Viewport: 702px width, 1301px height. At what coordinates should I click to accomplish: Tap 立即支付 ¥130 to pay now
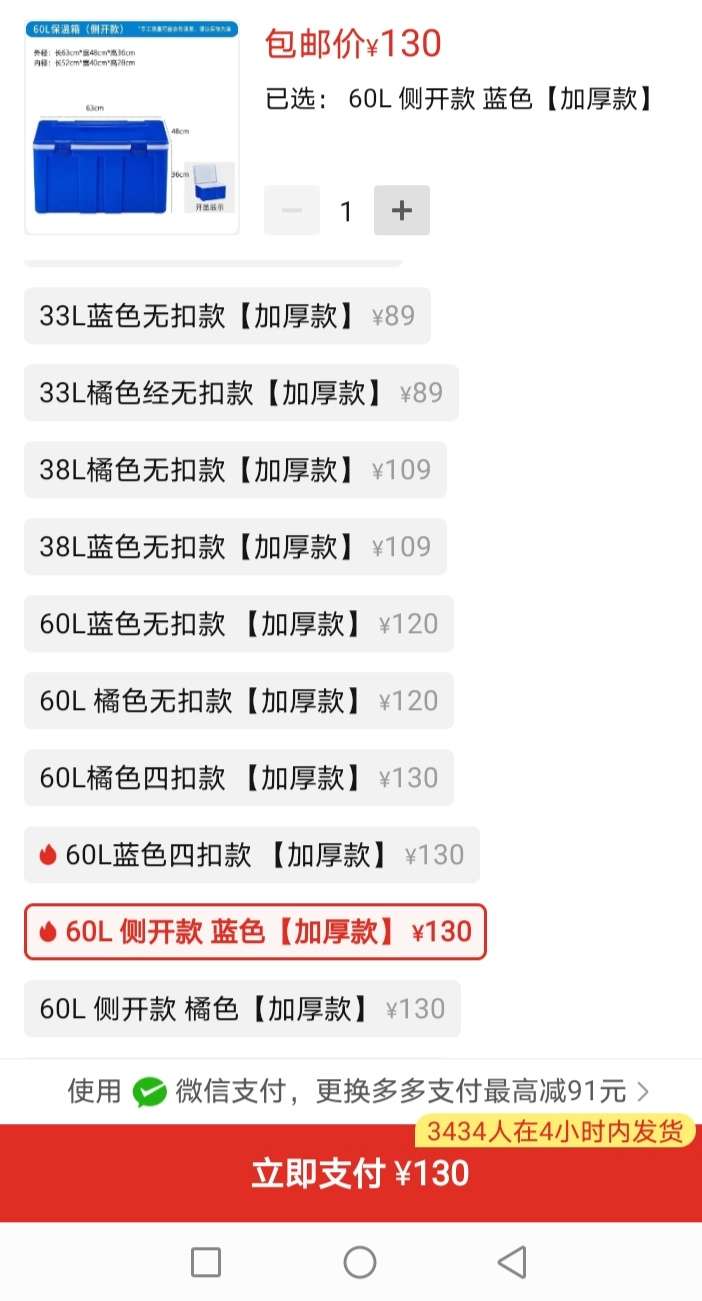pyautogui.click(x=351, y=1173)
